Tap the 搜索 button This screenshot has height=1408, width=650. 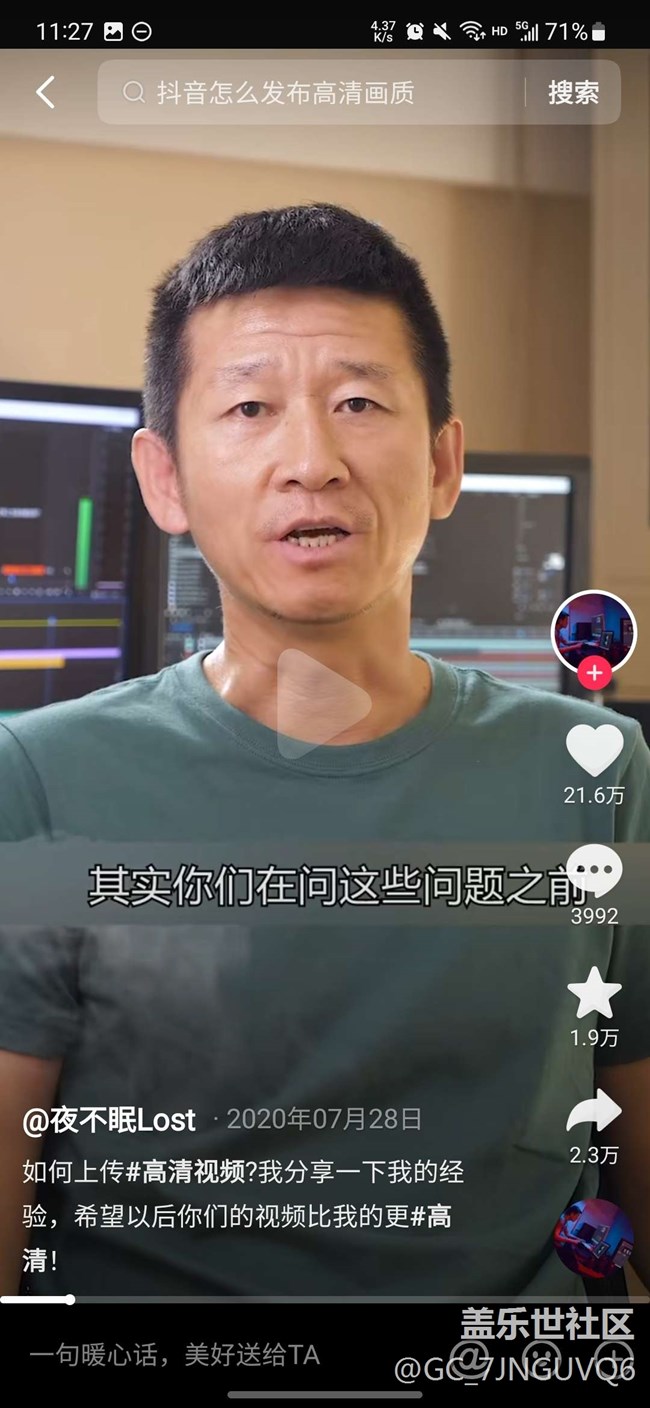tap(573, 93)
